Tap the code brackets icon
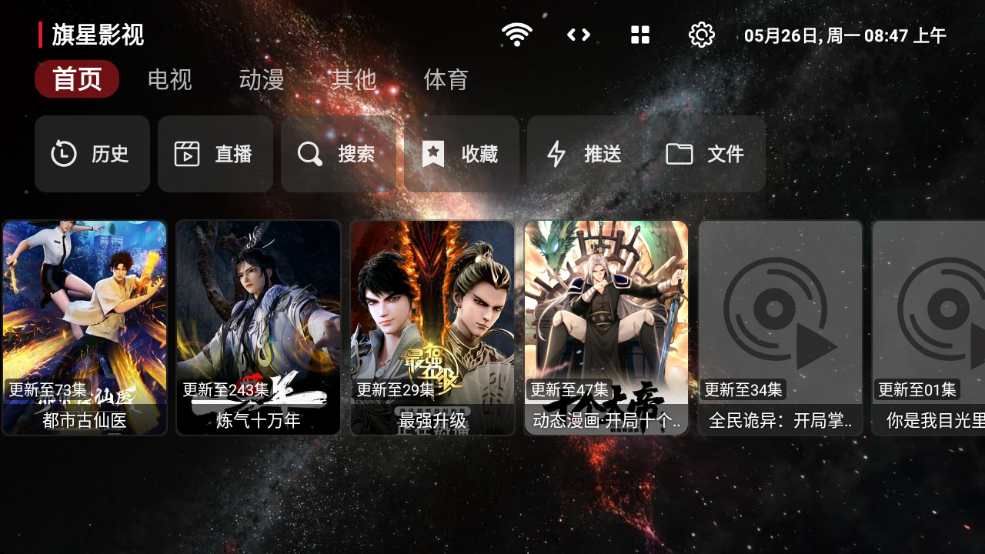 [578, 35]
